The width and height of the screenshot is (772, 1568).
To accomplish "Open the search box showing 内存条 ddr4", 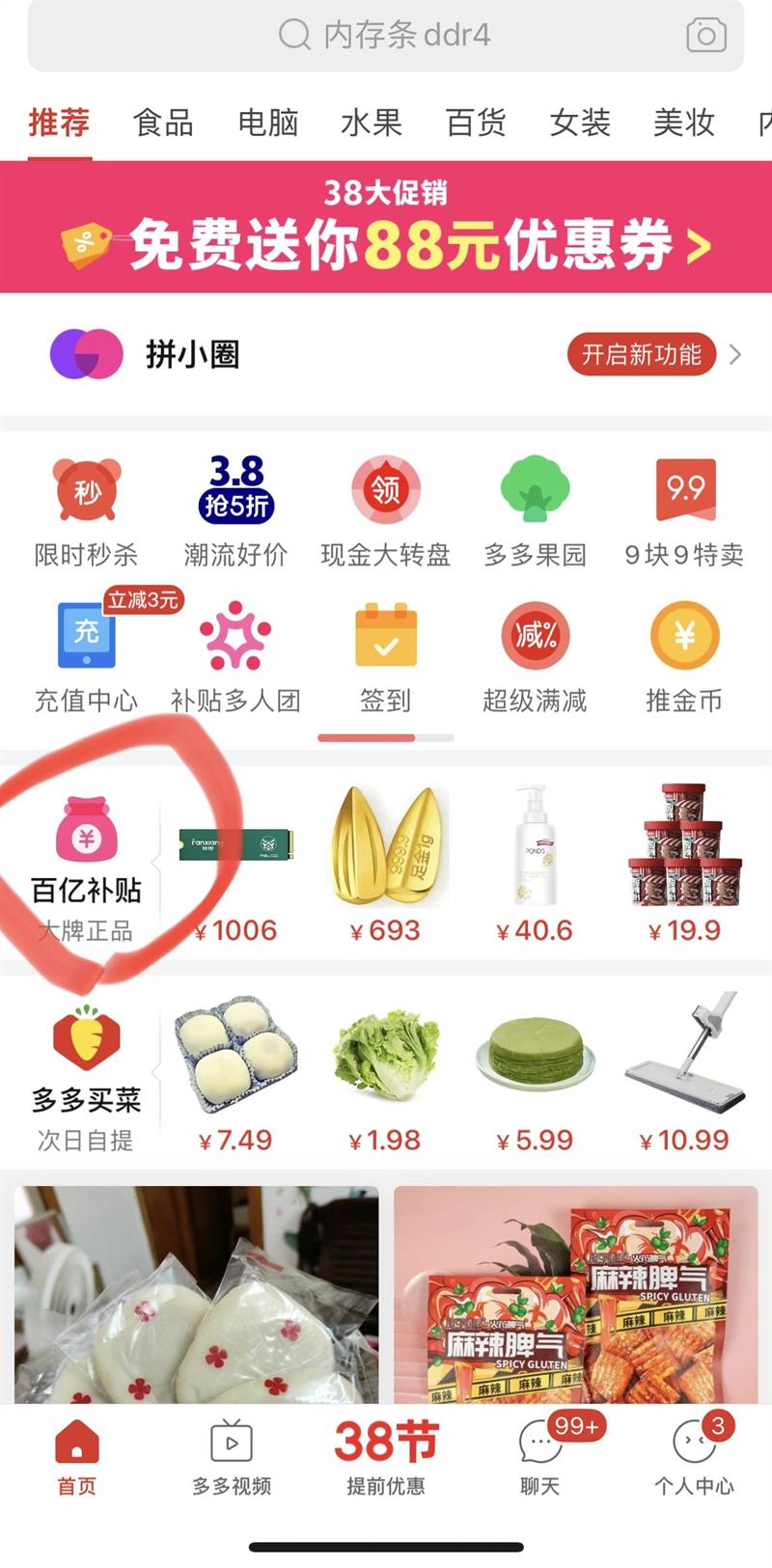I will (x=385, y=36).
